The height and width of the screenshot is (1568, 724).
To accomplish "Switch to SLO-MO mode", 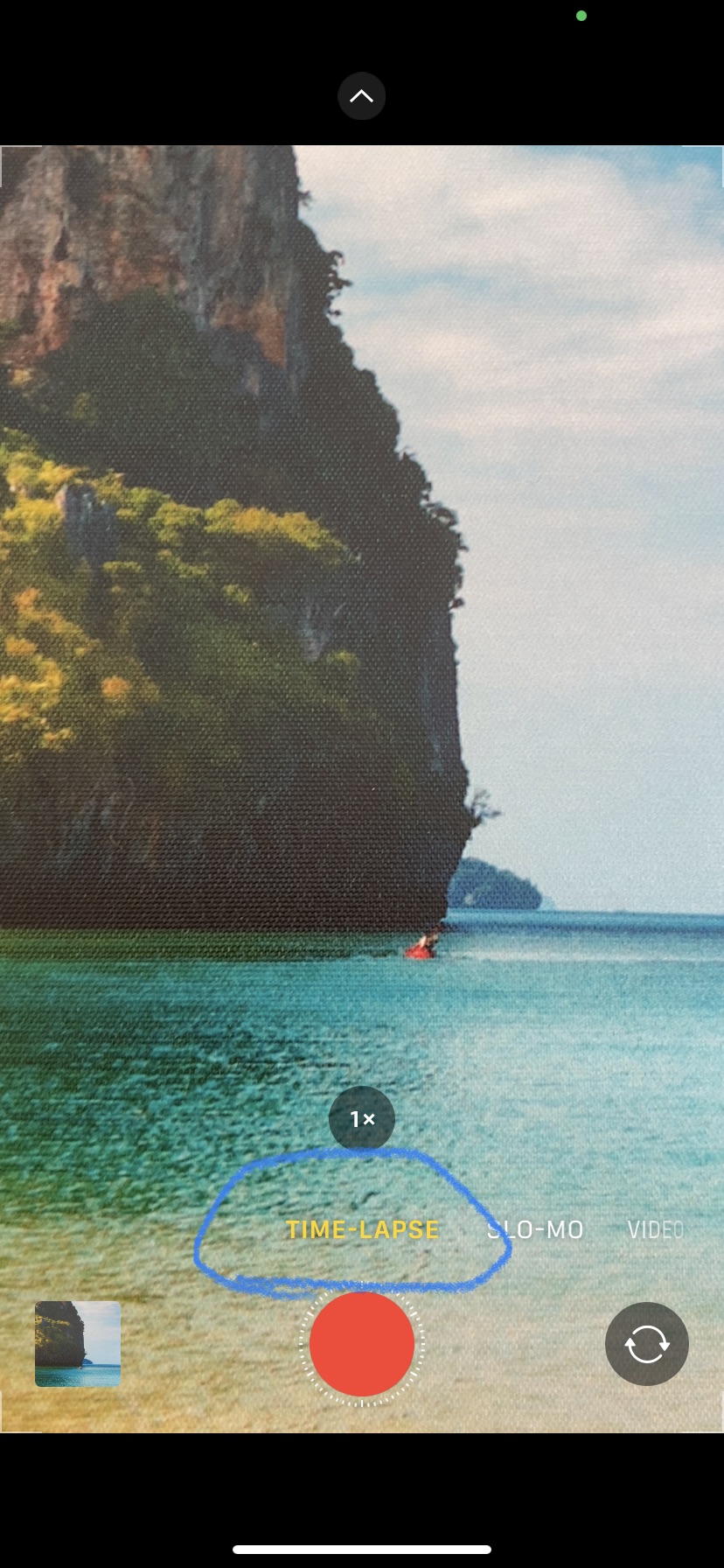I will 535,1229.
